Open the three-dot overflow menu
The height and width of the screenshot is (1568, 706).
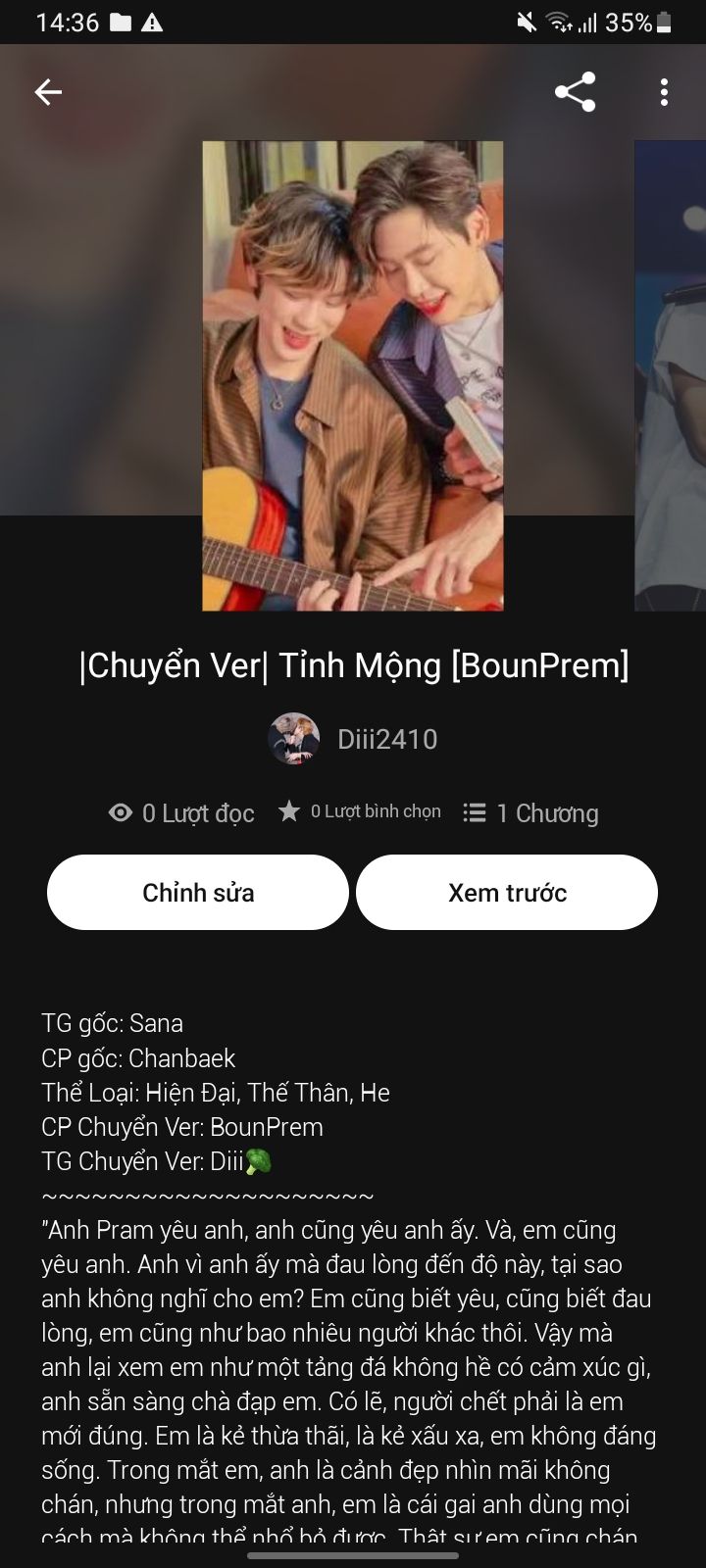(x=664, y=92)
